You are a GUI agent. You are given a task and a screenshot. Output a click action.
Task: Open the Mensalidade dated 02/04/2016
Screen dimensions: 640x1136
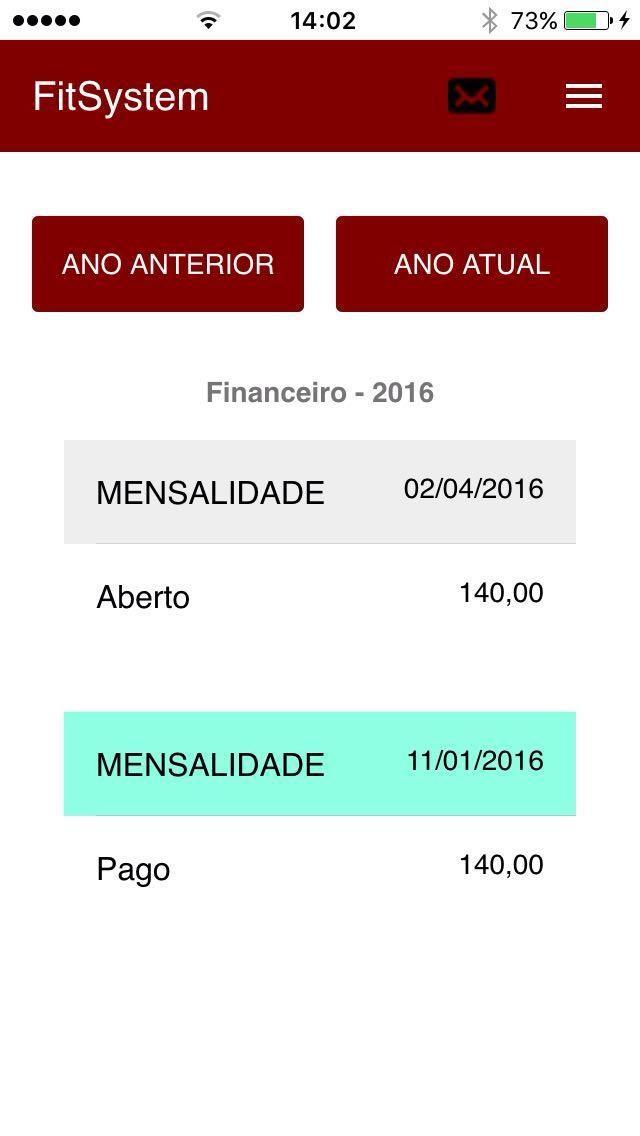(x=320, y=492)
